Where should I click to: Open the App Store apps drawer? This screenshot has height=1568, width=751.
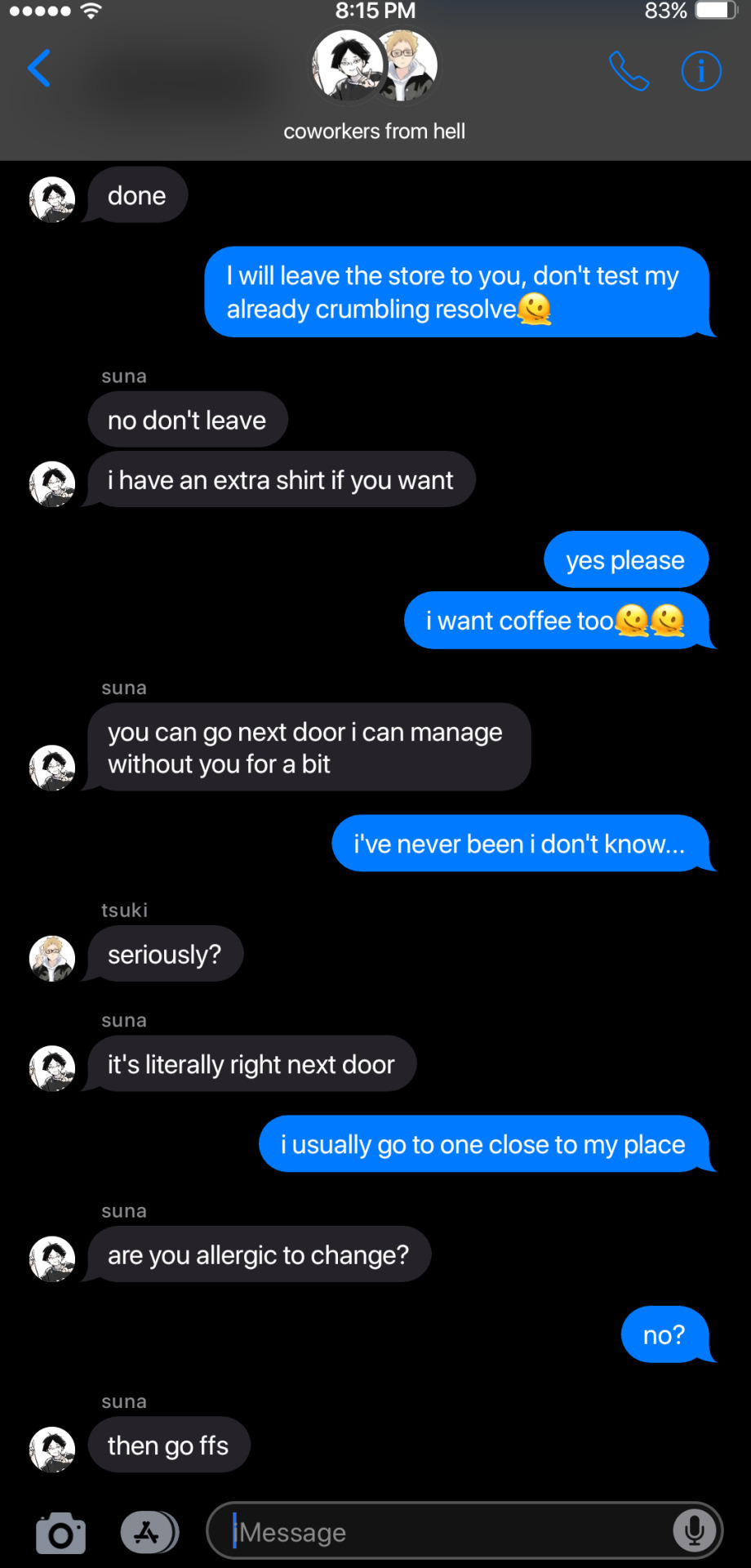point(149,1532)
